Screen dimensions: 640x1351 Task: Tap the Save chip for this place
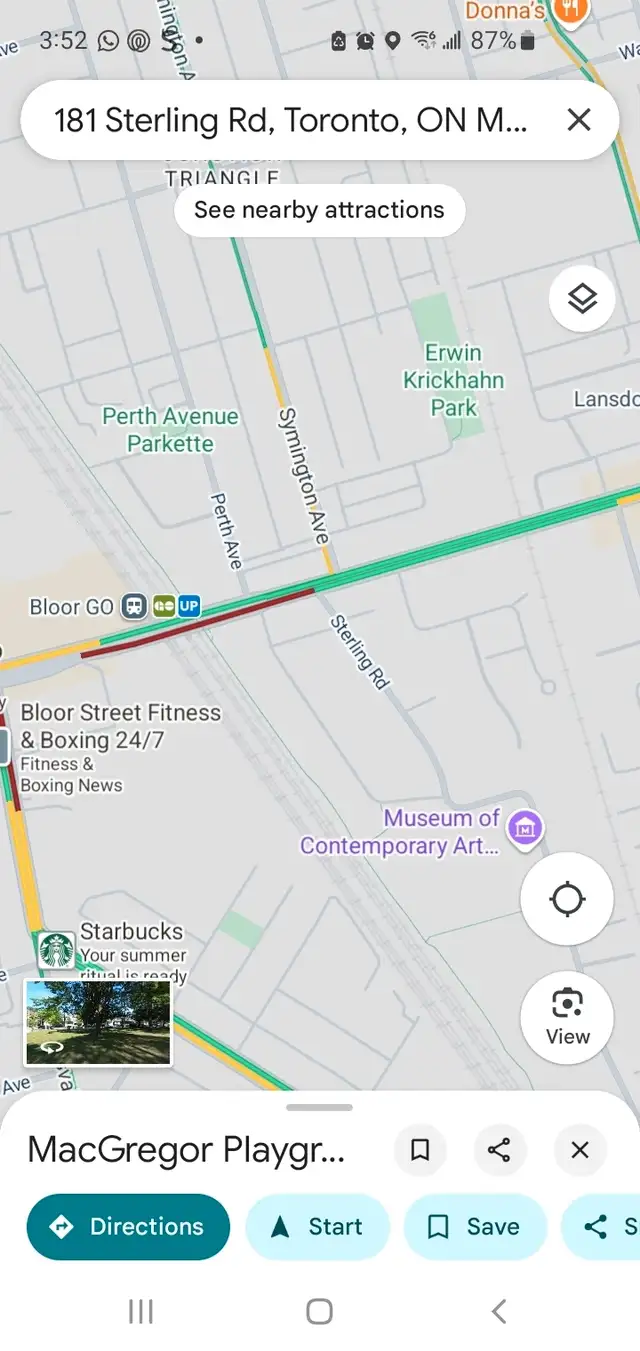tap(476, 1226)
